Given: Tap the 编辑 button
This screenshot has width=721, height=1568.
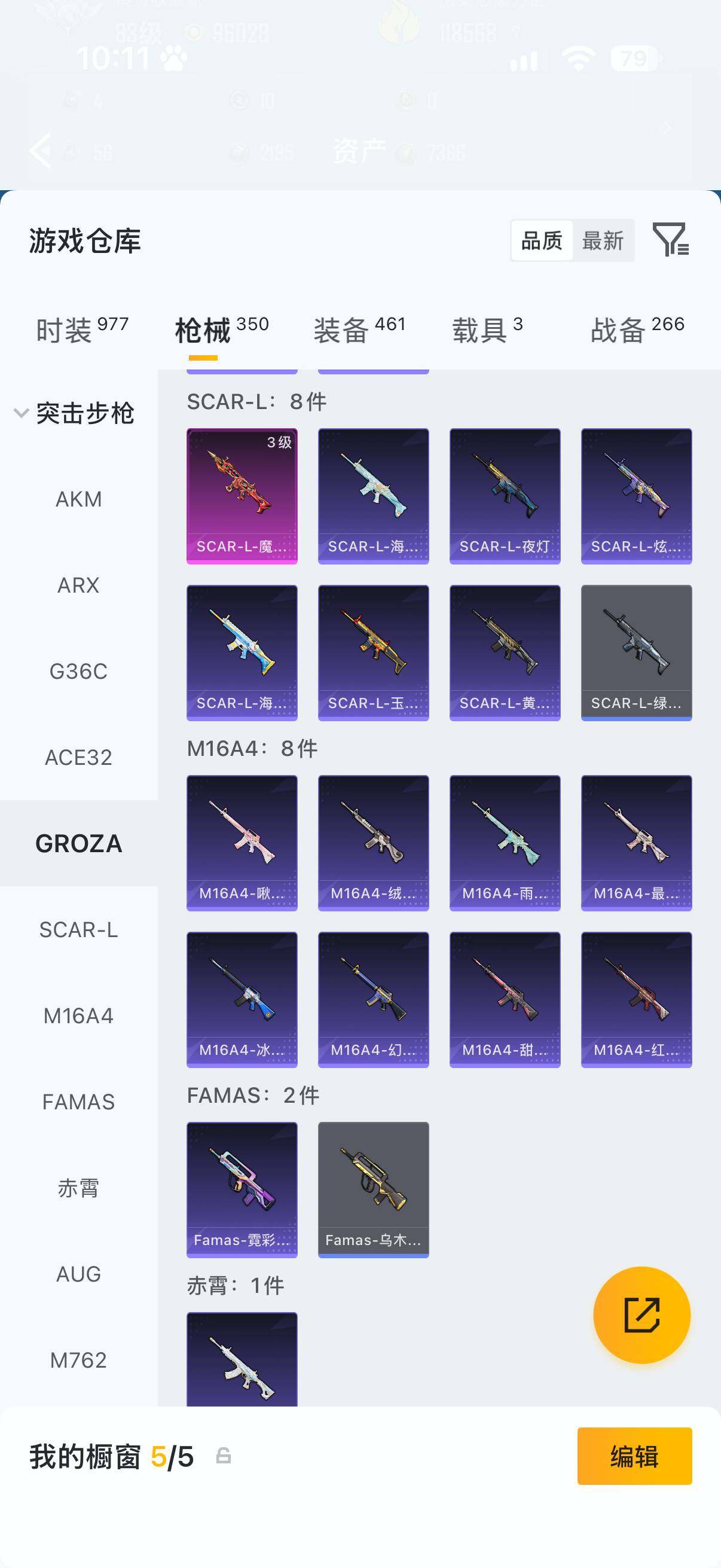Looking at the screenshot, I should pyautogui.click(x=634, y=1456).
